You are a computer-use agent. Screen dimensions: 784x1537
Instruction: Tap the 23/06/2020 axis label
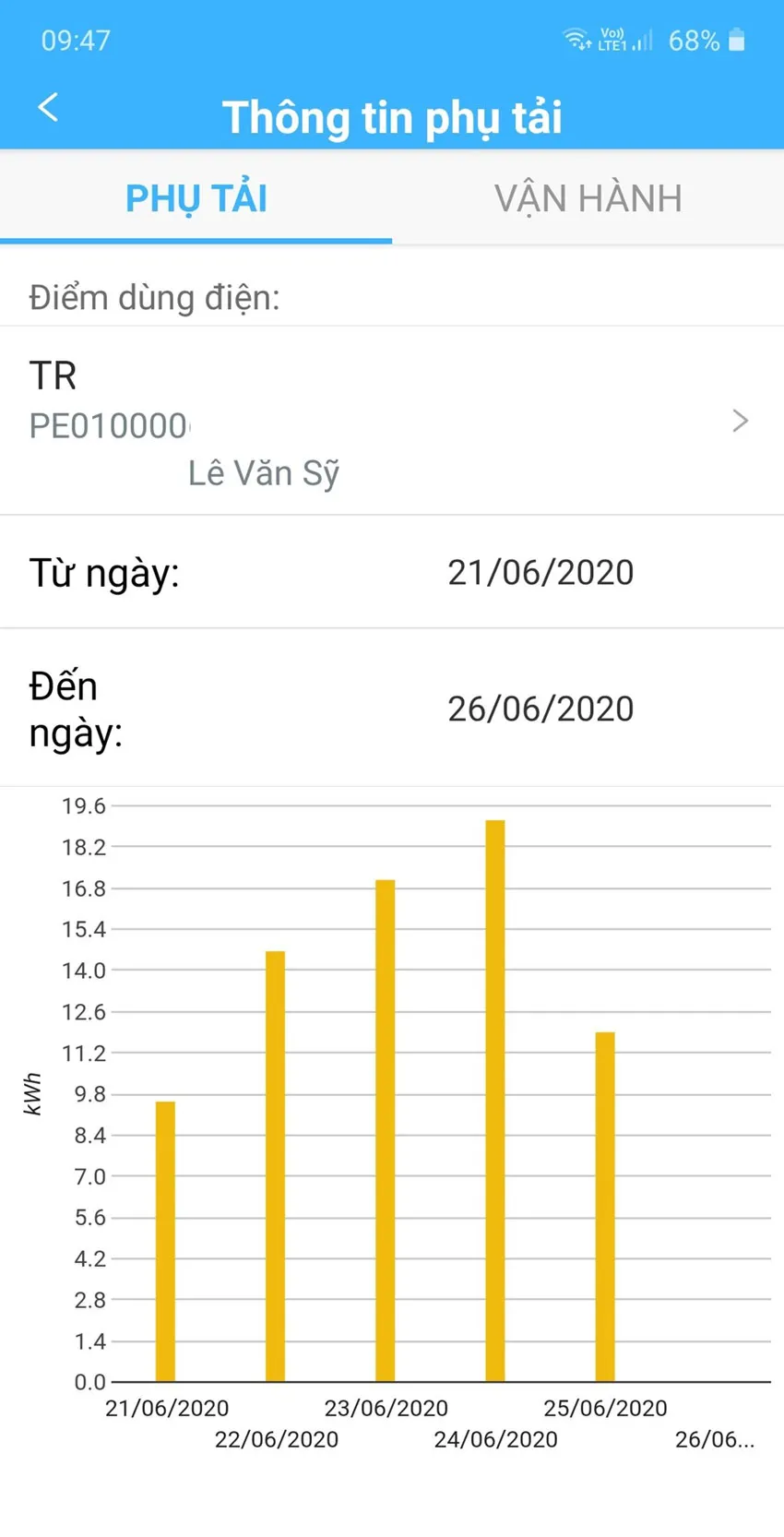pos(386,1408)
